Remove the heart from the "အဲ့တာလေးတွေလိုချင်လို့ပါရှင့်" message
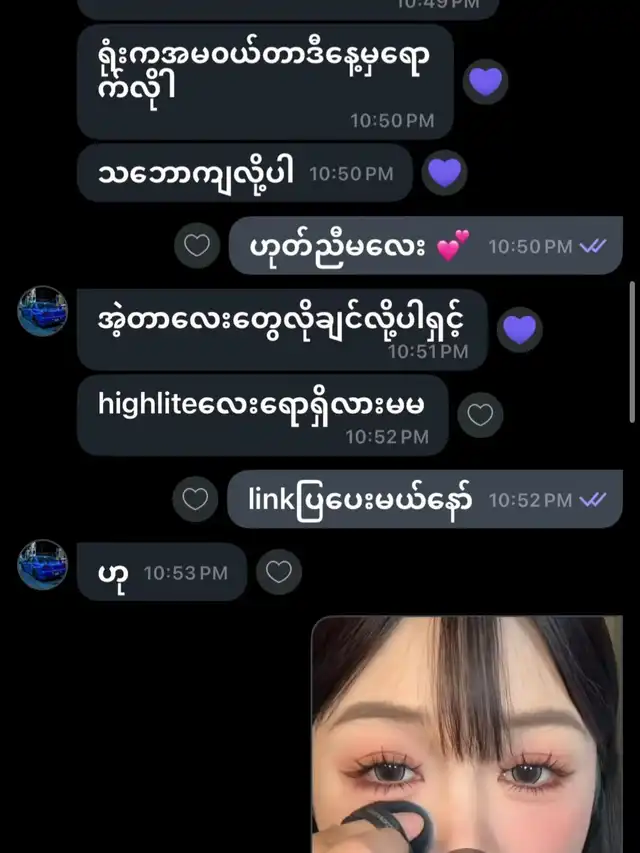 click(x=520, y=329)
